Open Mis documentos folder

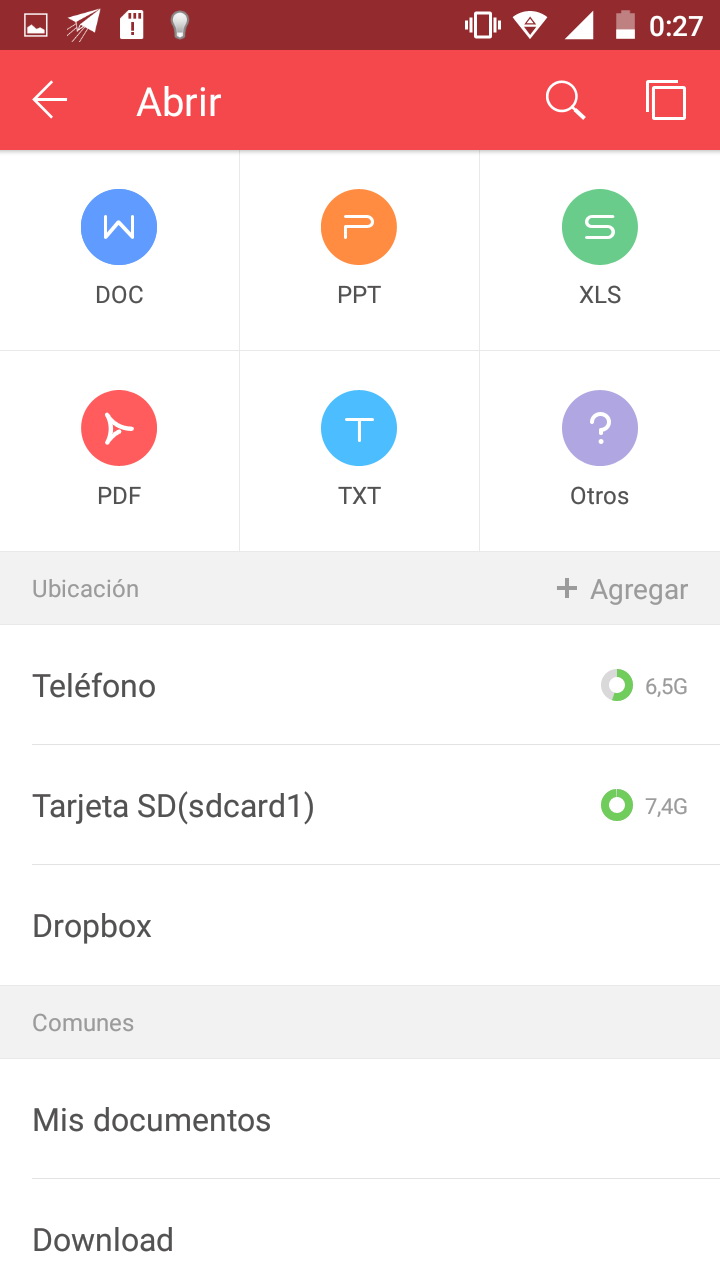pyautogui.click(x=360, y=1120)
